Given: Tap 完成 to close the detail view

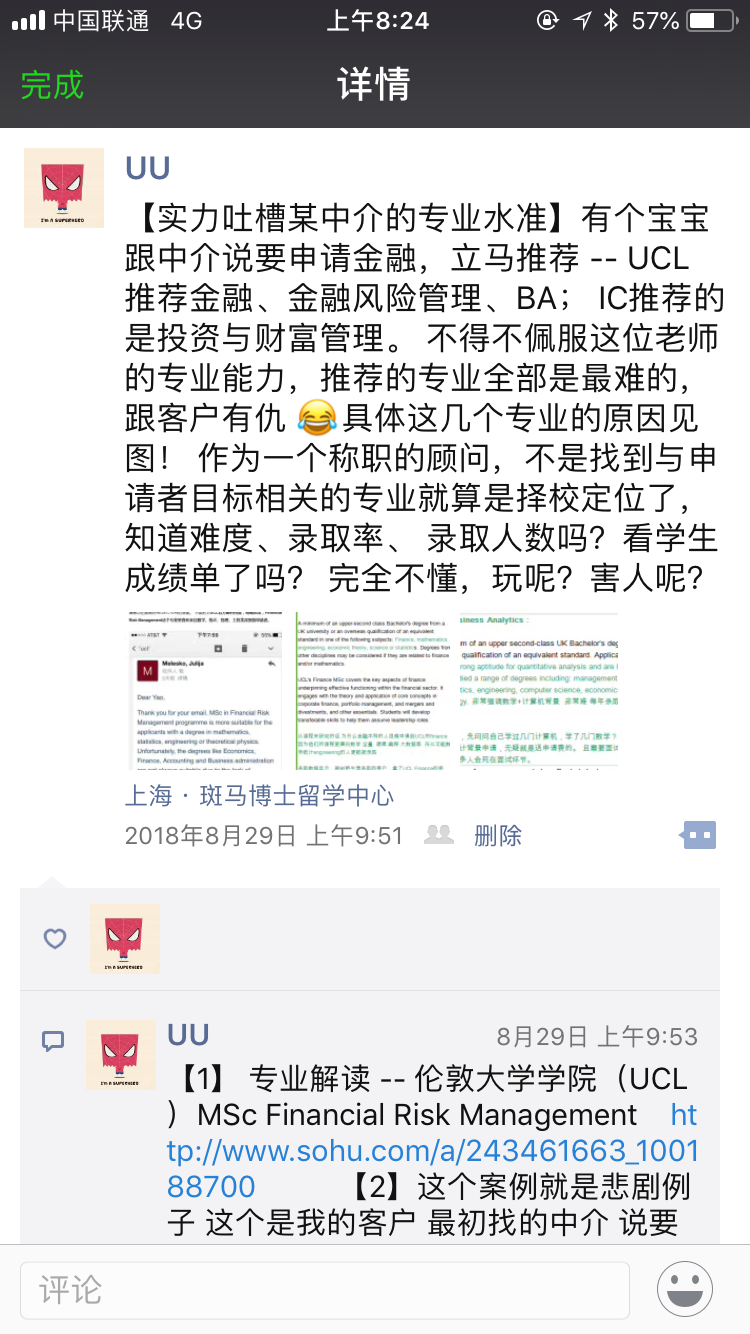Looking at the screenshot, I should (52, 85).
